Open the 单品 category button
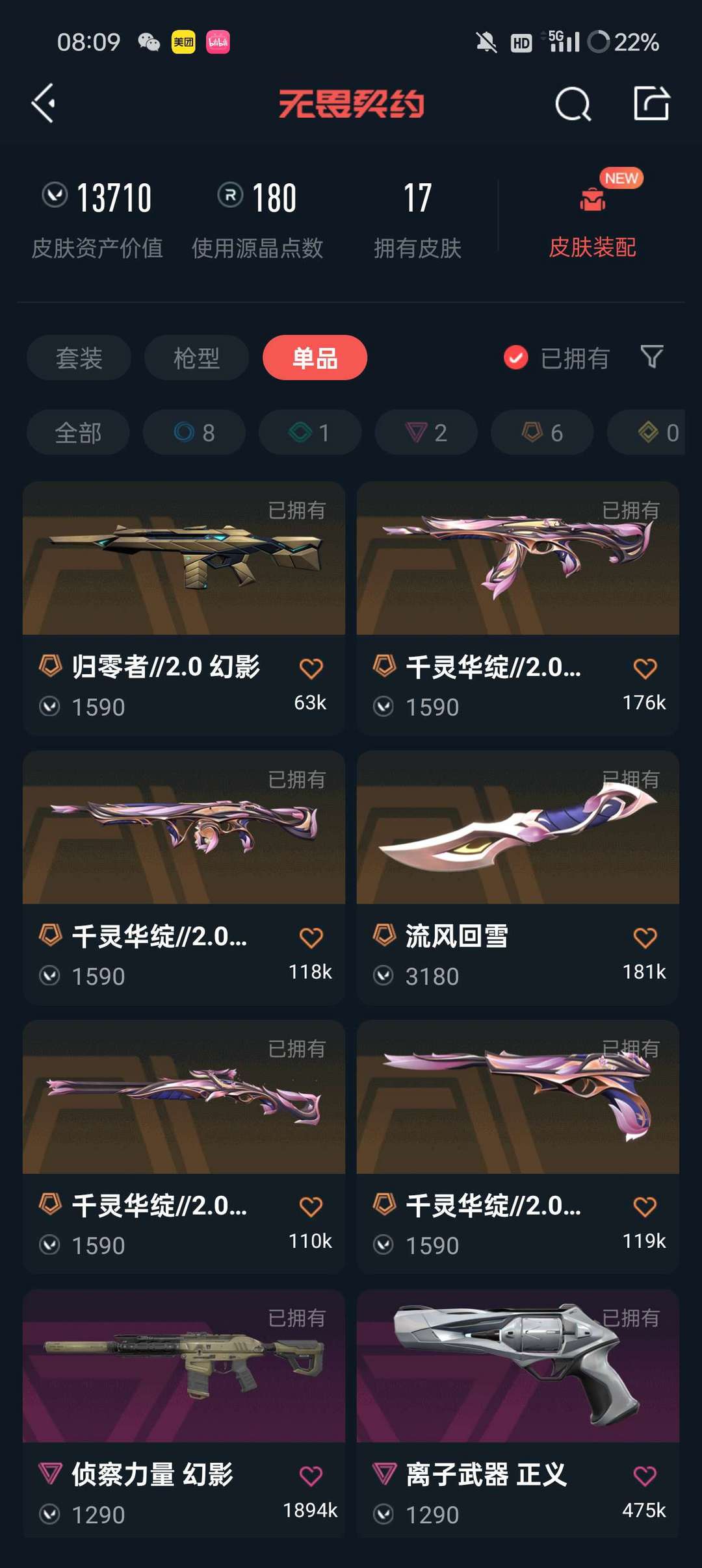Screen dimensions: 702x1568 315,358
